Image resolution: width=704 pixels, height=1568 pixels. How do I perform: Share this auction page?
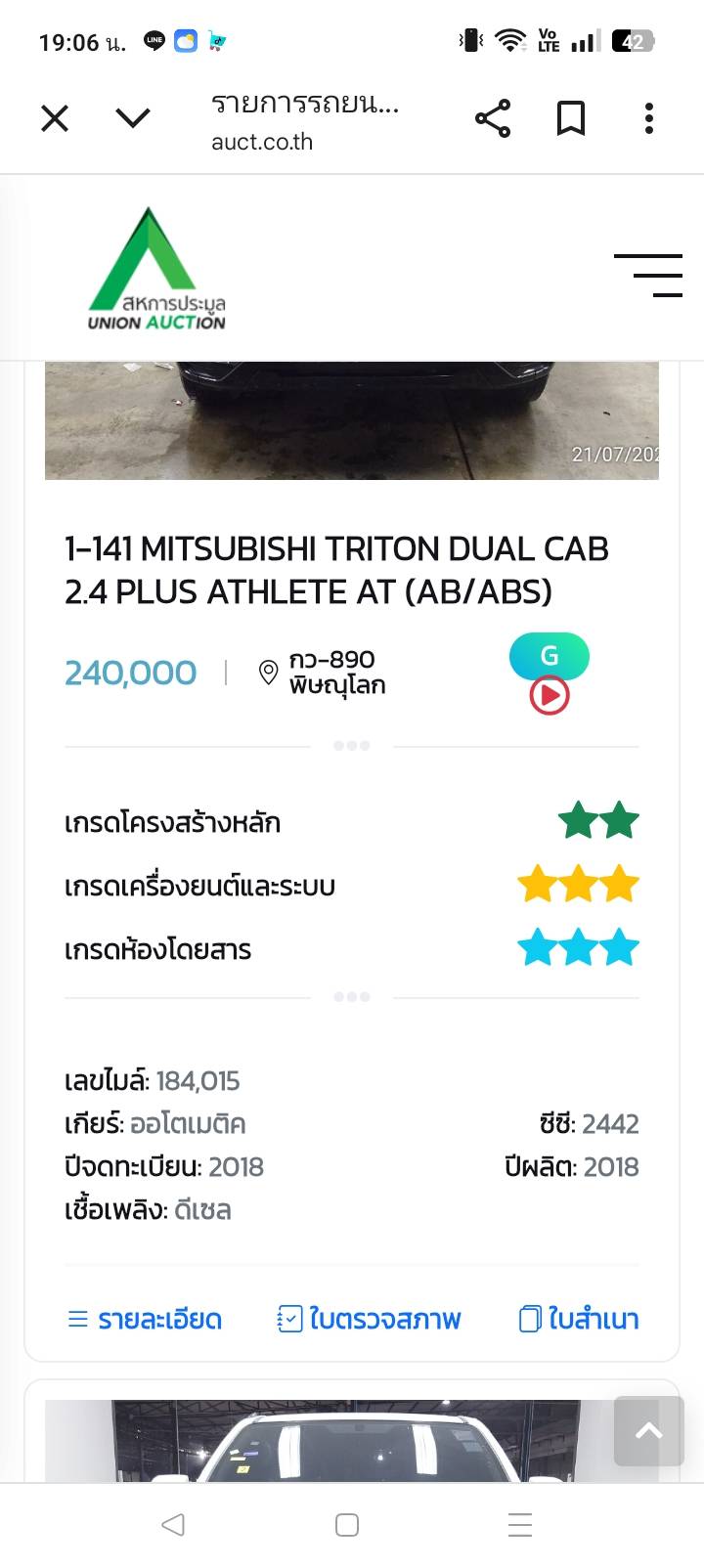(x=493, y=119)
